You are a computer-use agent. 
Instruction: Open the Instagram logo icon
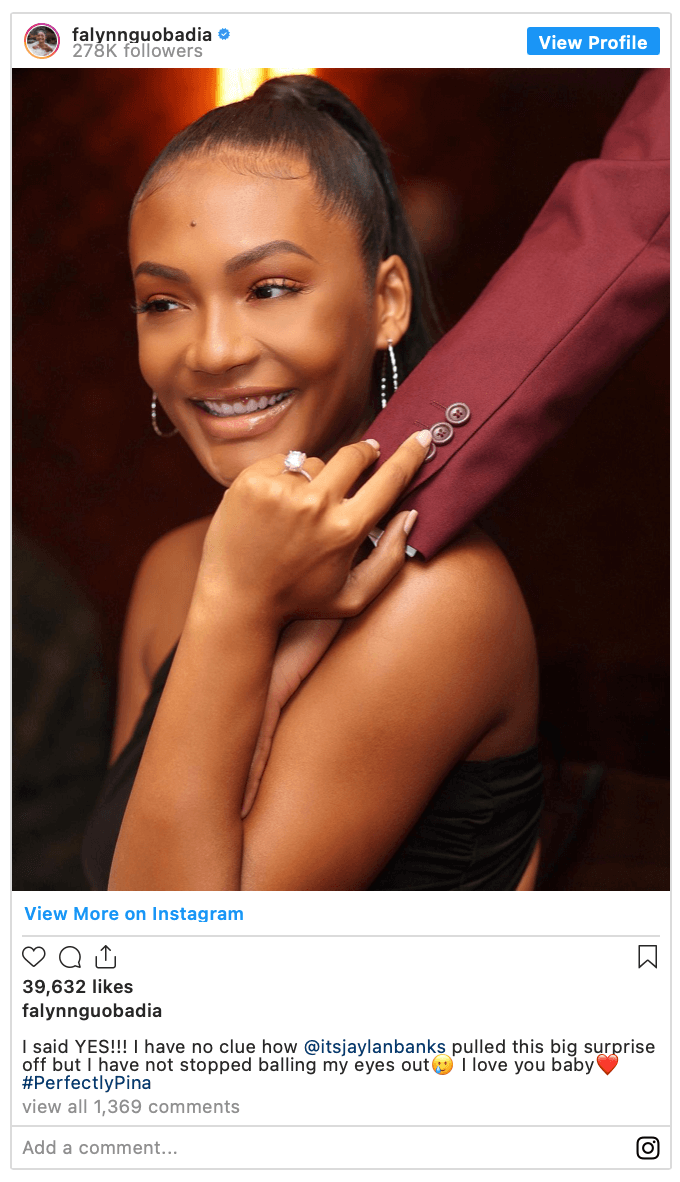(x=648, y=1147)
